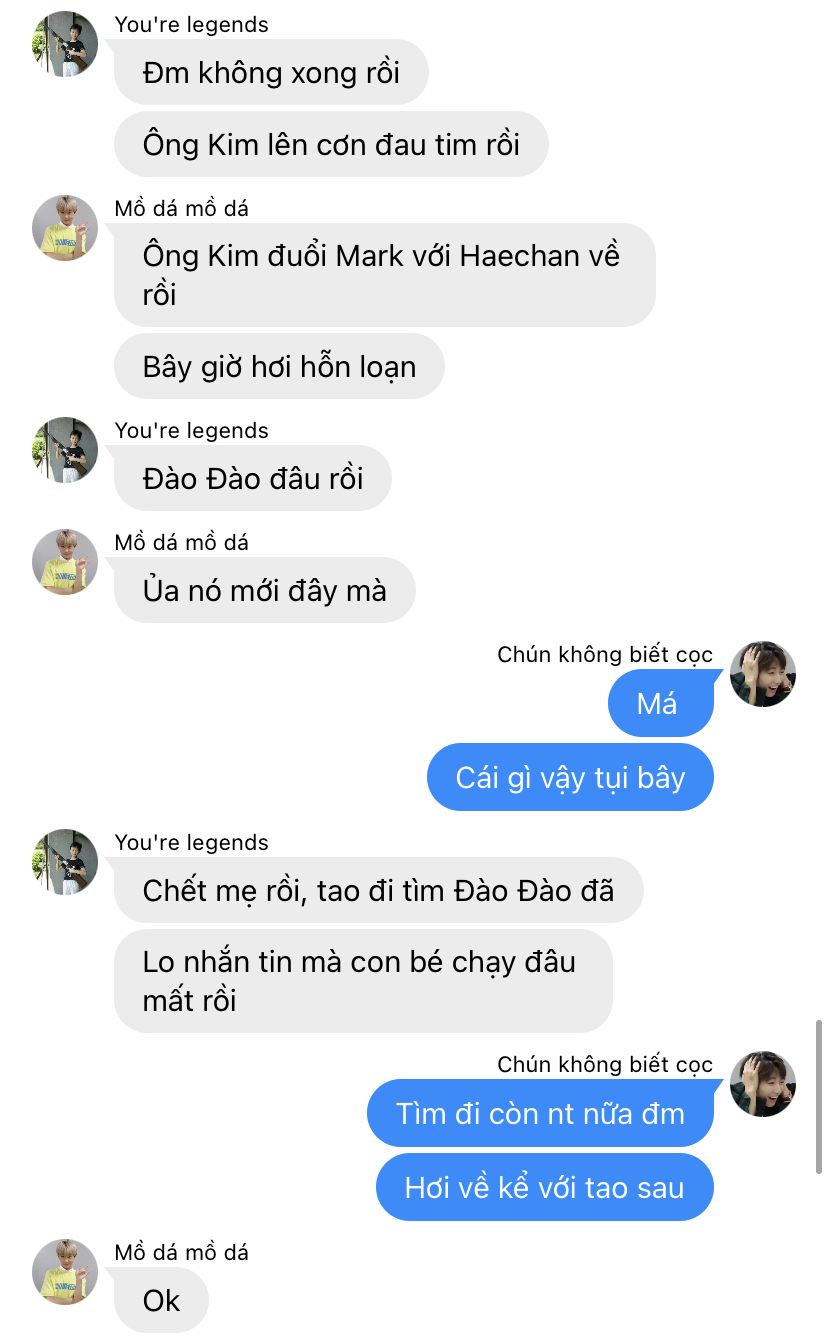
Task: View profile picture next to "Đào Đào đâu rồi"
Action: point(65,450)
